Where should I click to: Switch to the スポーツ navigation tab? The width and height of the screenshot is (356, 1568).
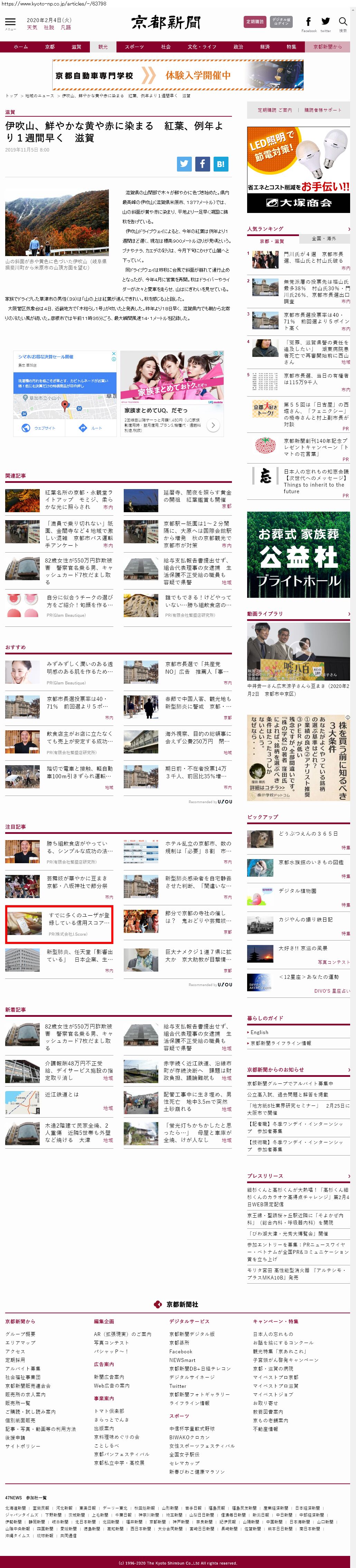click(x=134, y=47)
